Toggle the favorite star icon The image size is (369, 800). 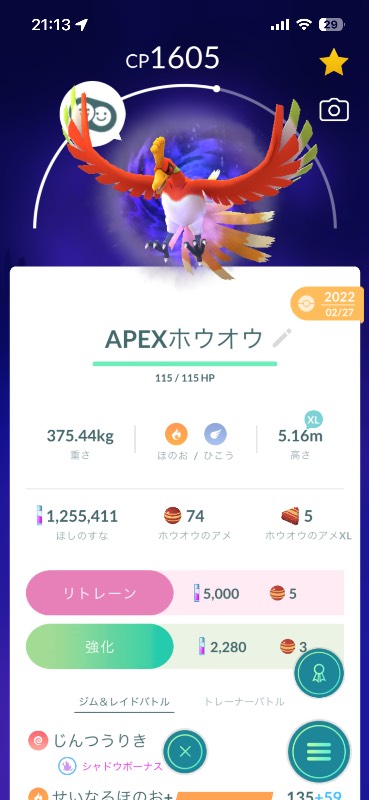point(334,64)
